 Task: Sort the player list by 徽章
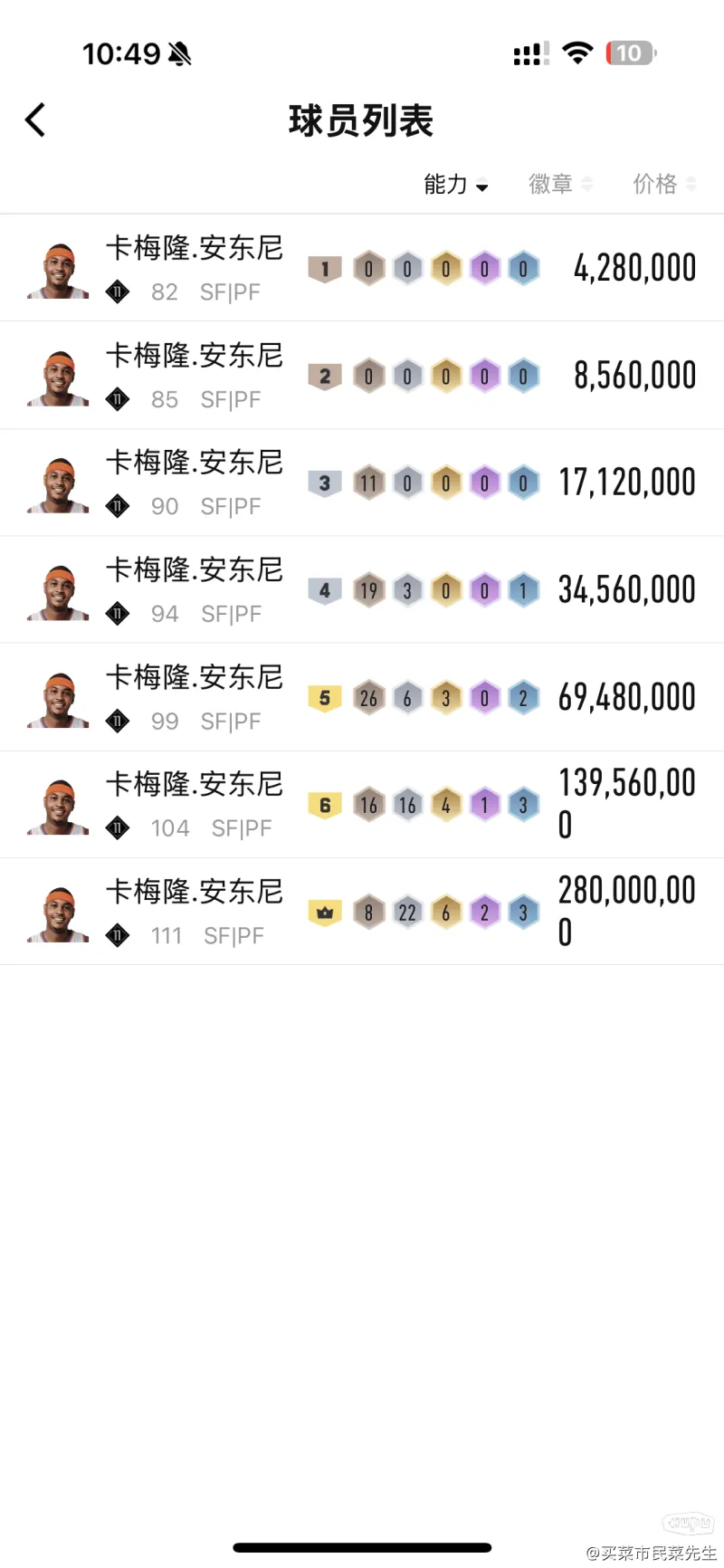coord(560,185)
